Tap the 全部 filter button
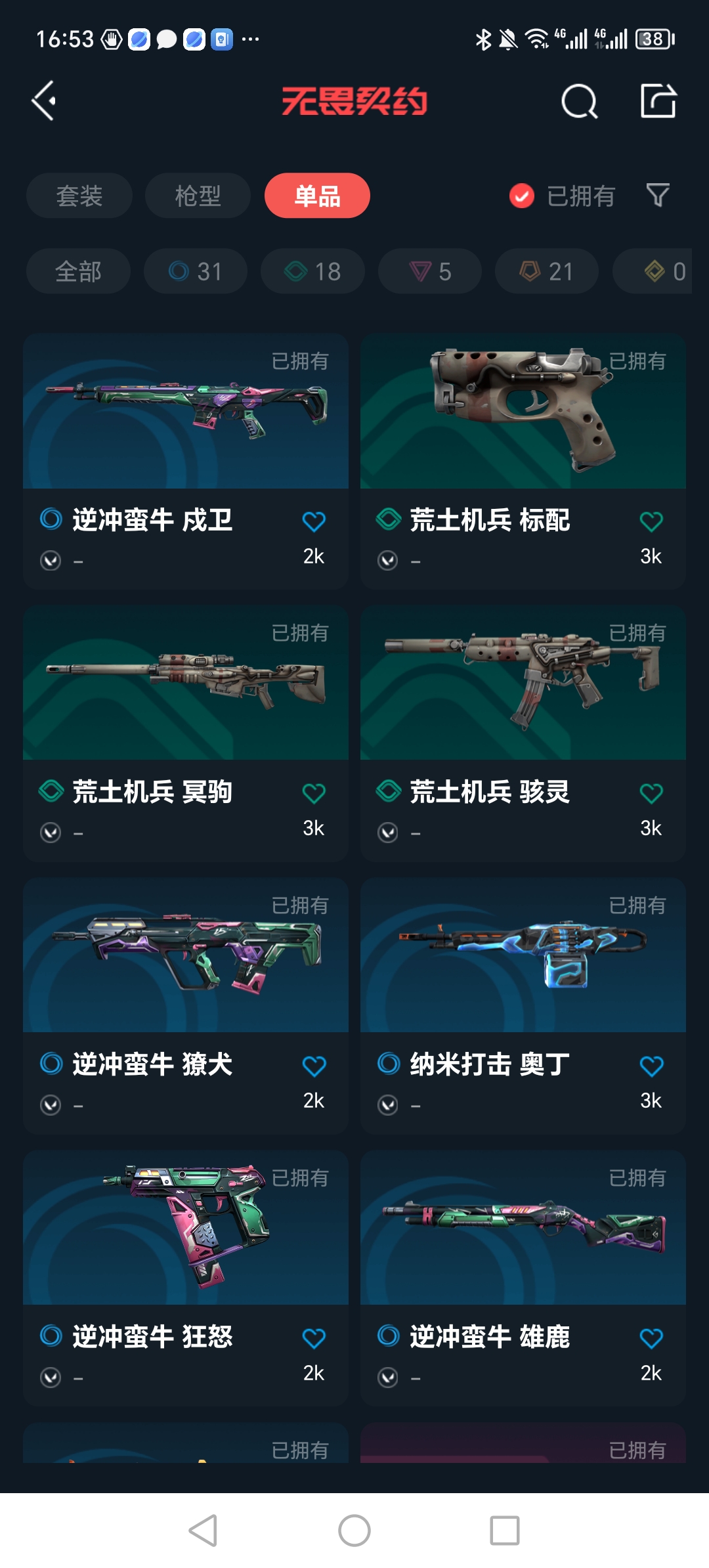709x1568 pixels. click(77, 271)
